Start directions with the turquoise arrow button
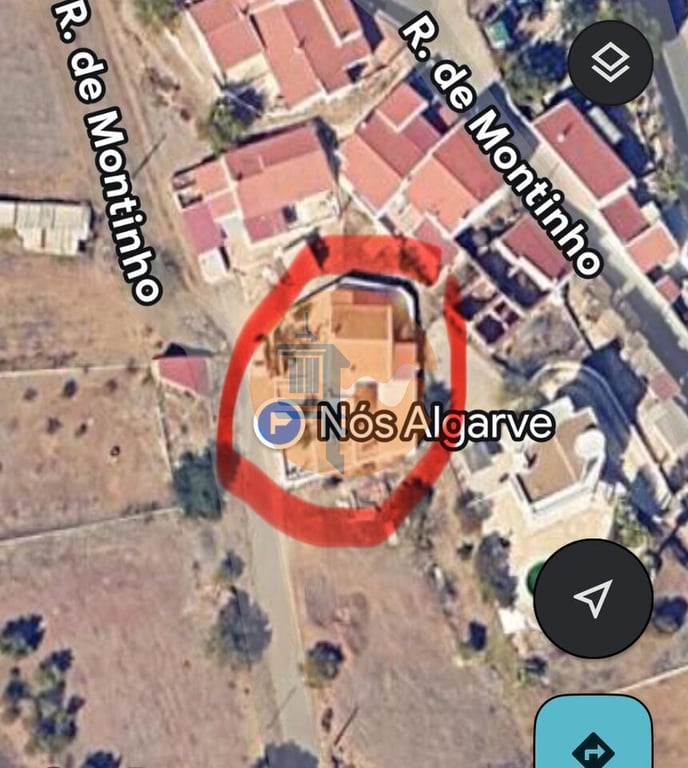Viewport: 688px width, 768px height. coord(593,732)
